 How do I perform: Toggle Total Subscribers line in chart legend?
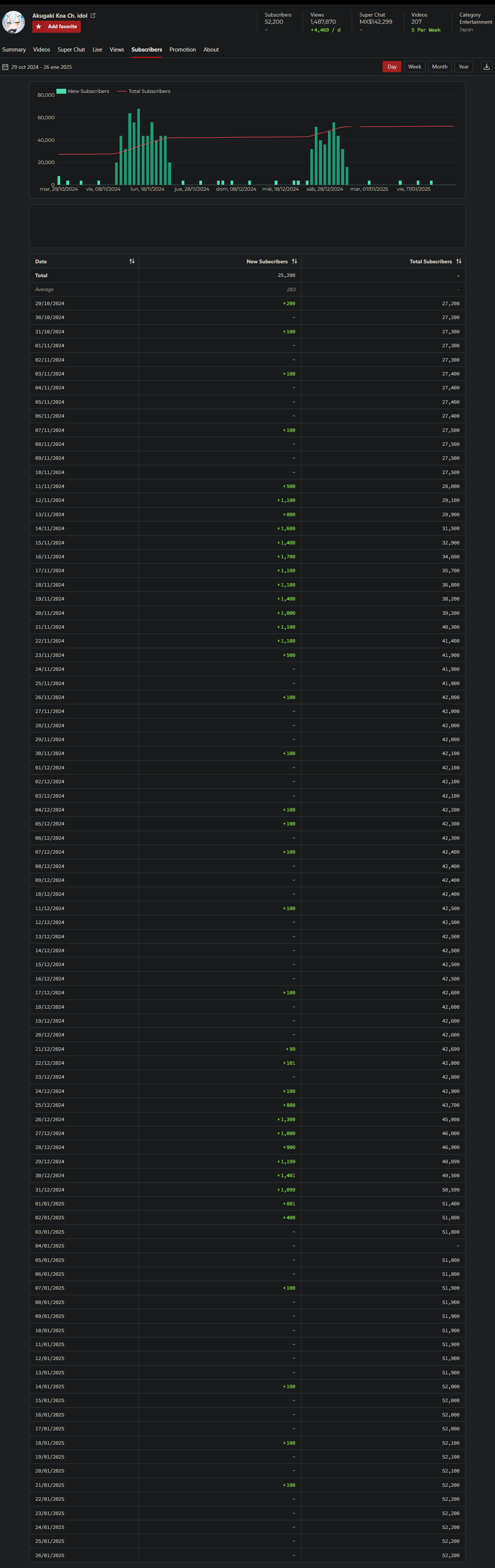pyautogui.click(x=144, y=91)
